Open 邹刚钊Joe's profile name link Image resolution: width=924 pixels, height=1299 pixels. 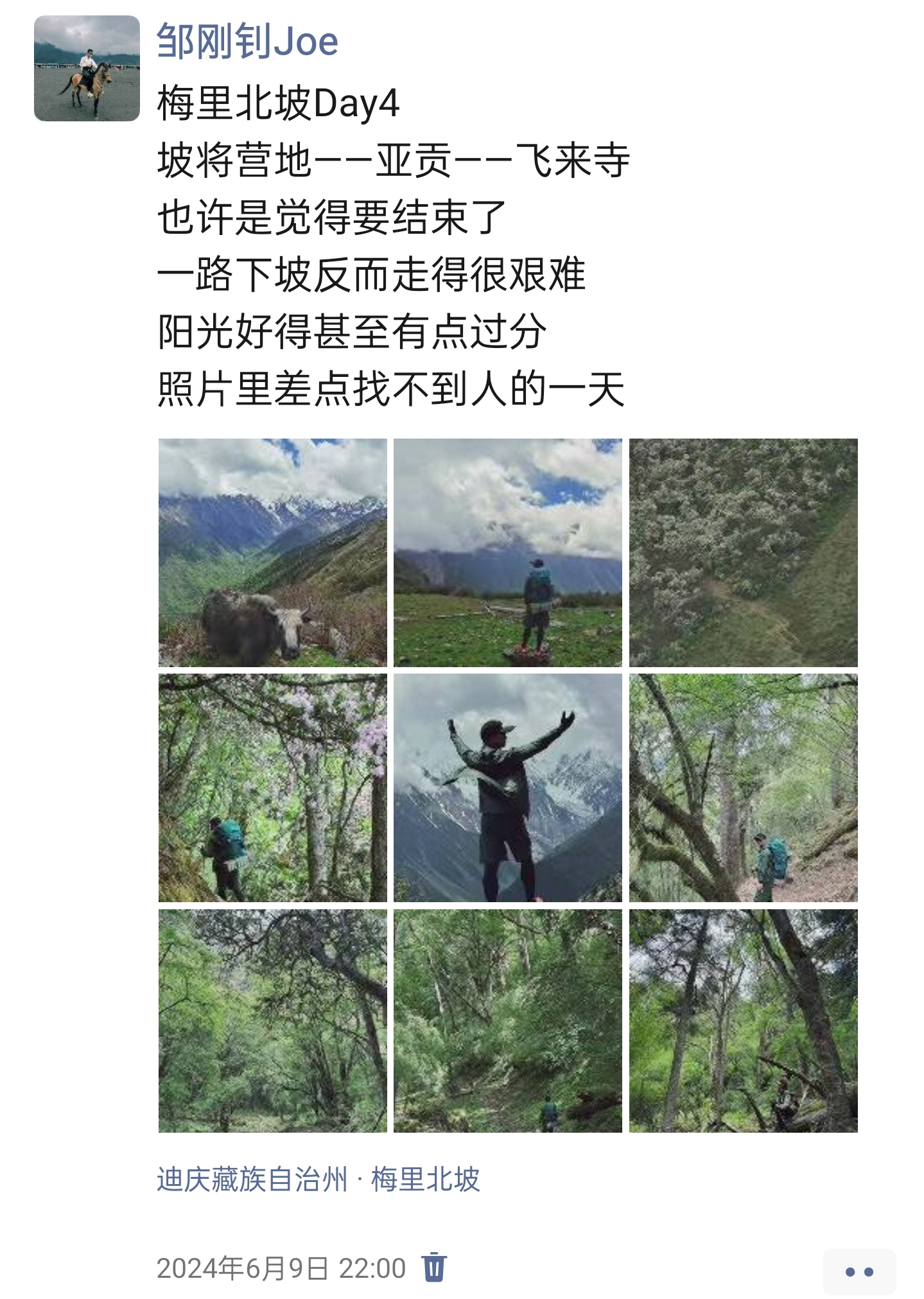[x=247, y=42]
